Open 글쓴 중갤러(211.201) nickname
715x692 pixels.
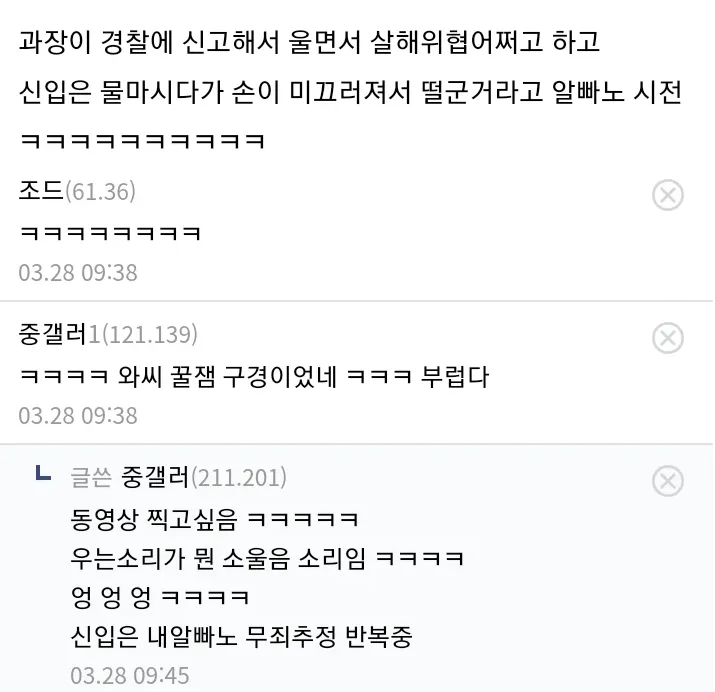coord(153,478)
